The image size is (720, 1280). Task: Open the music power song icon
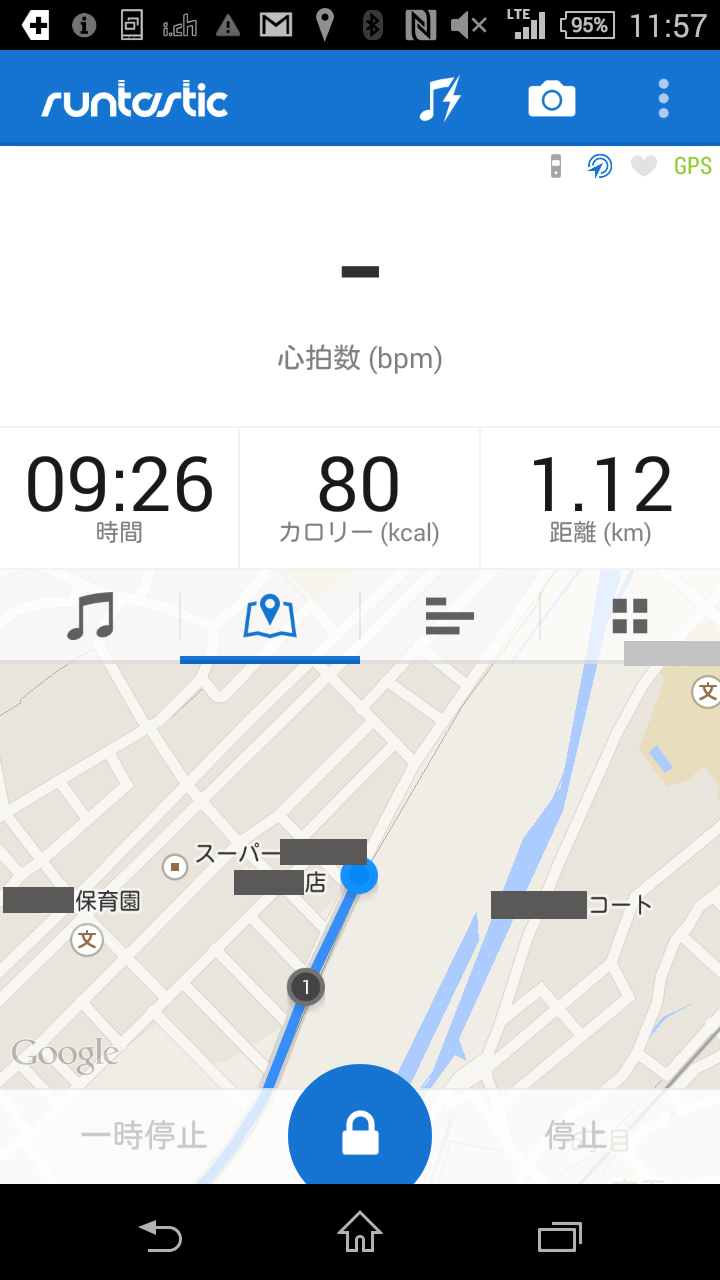point(440,99)
